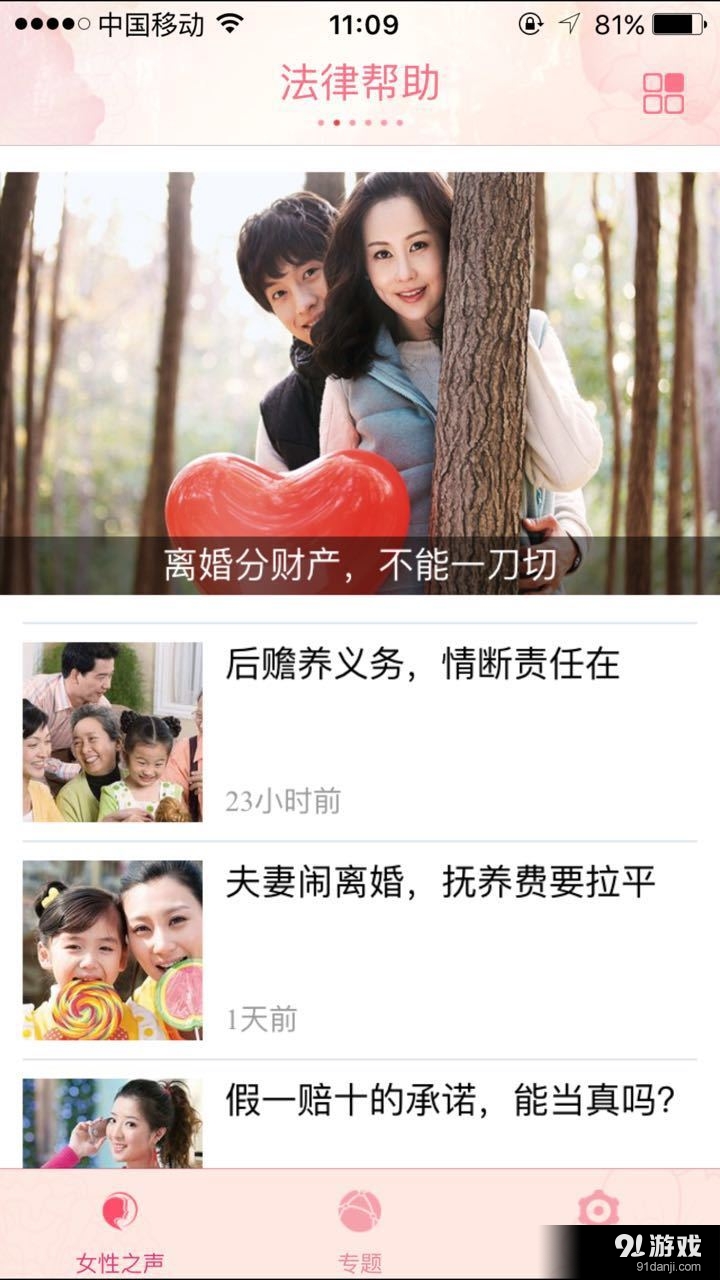Open the category grid icon
Viewport: 720px width, 1280px height.
click(x=663, y=93)
